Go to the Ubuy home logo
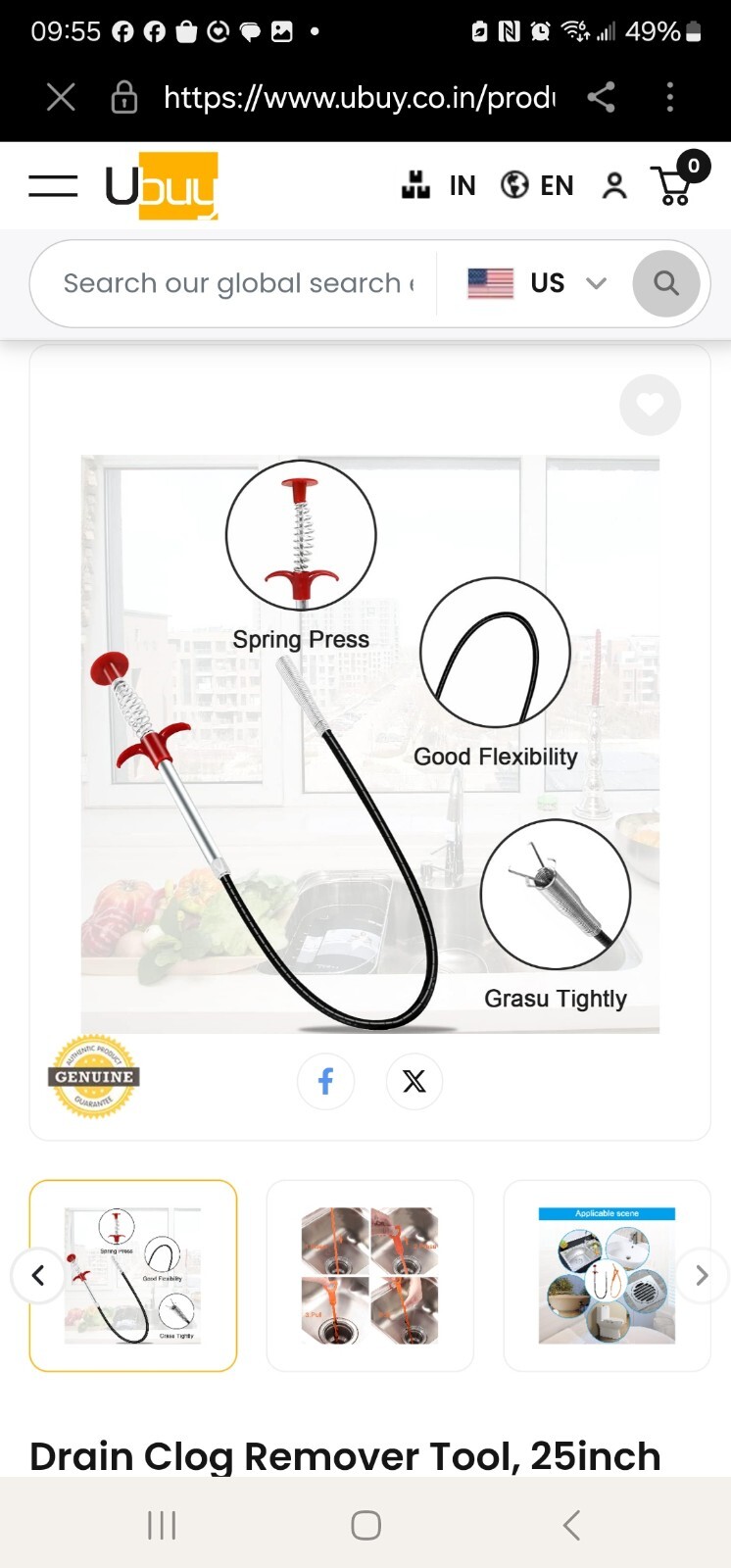 coord(162,185)
